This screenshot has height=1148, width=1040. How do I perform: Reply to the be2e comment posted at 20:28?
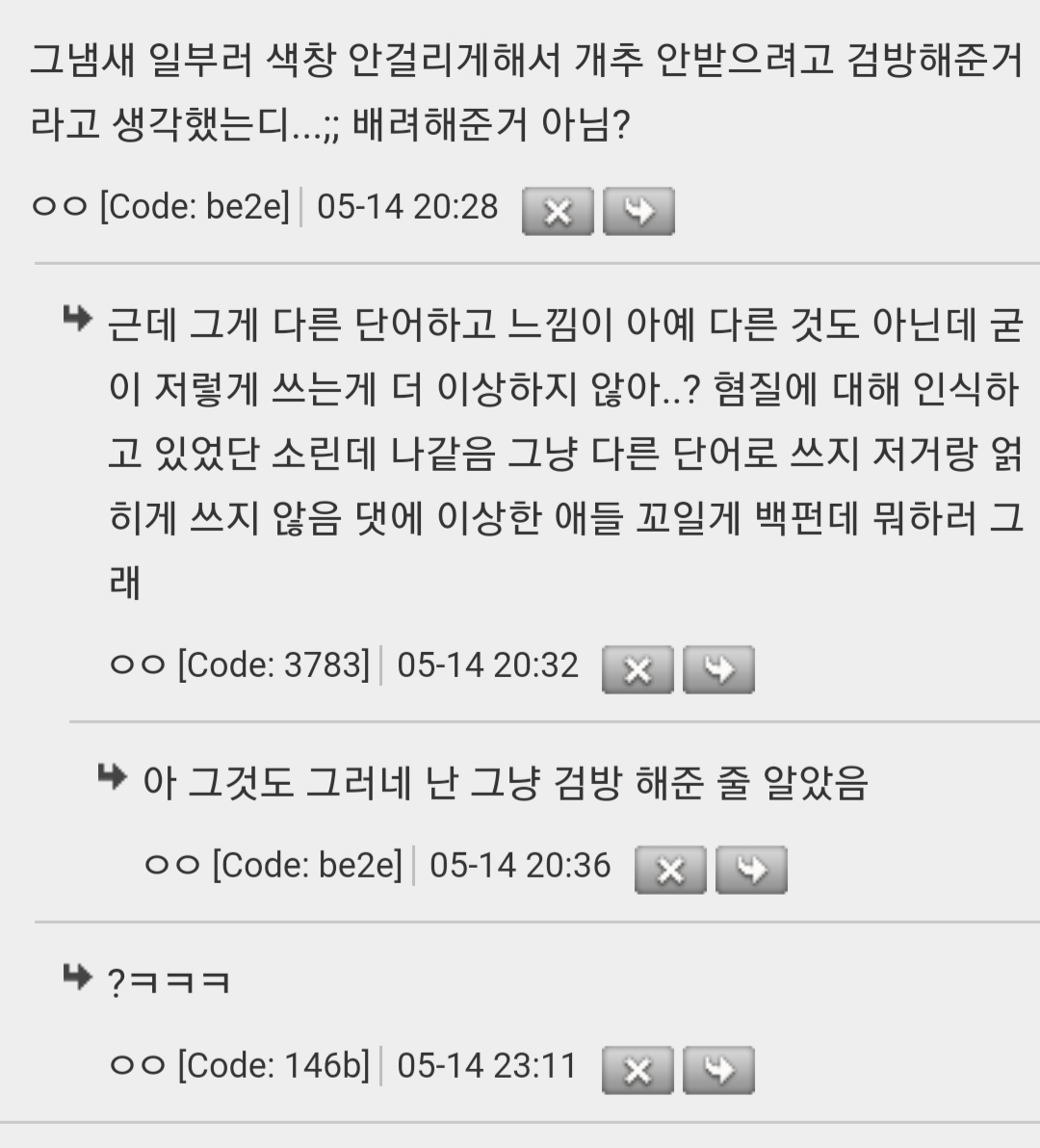pyautogui.click(x=638, y=212)
